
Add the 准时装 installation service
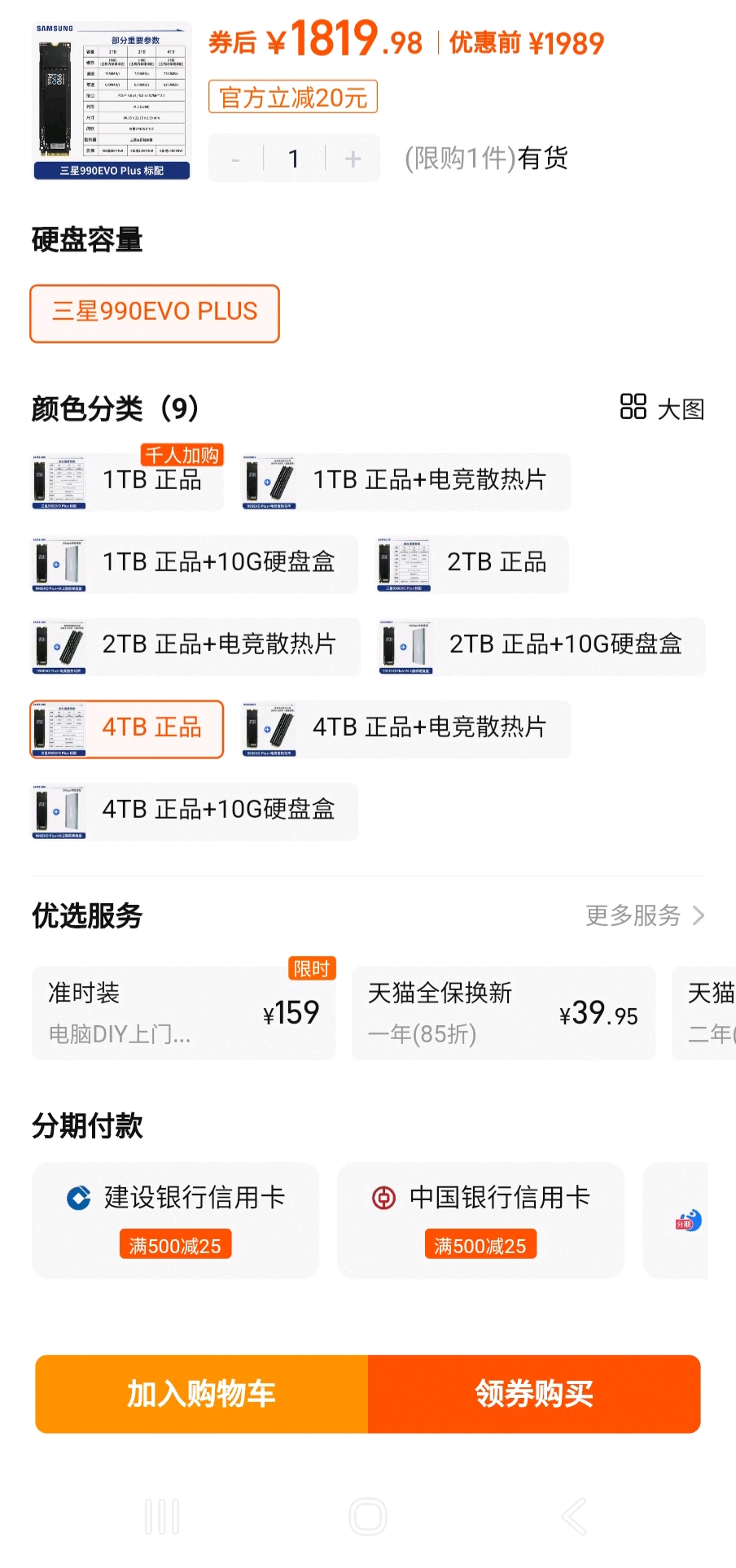coord(183,1013)
